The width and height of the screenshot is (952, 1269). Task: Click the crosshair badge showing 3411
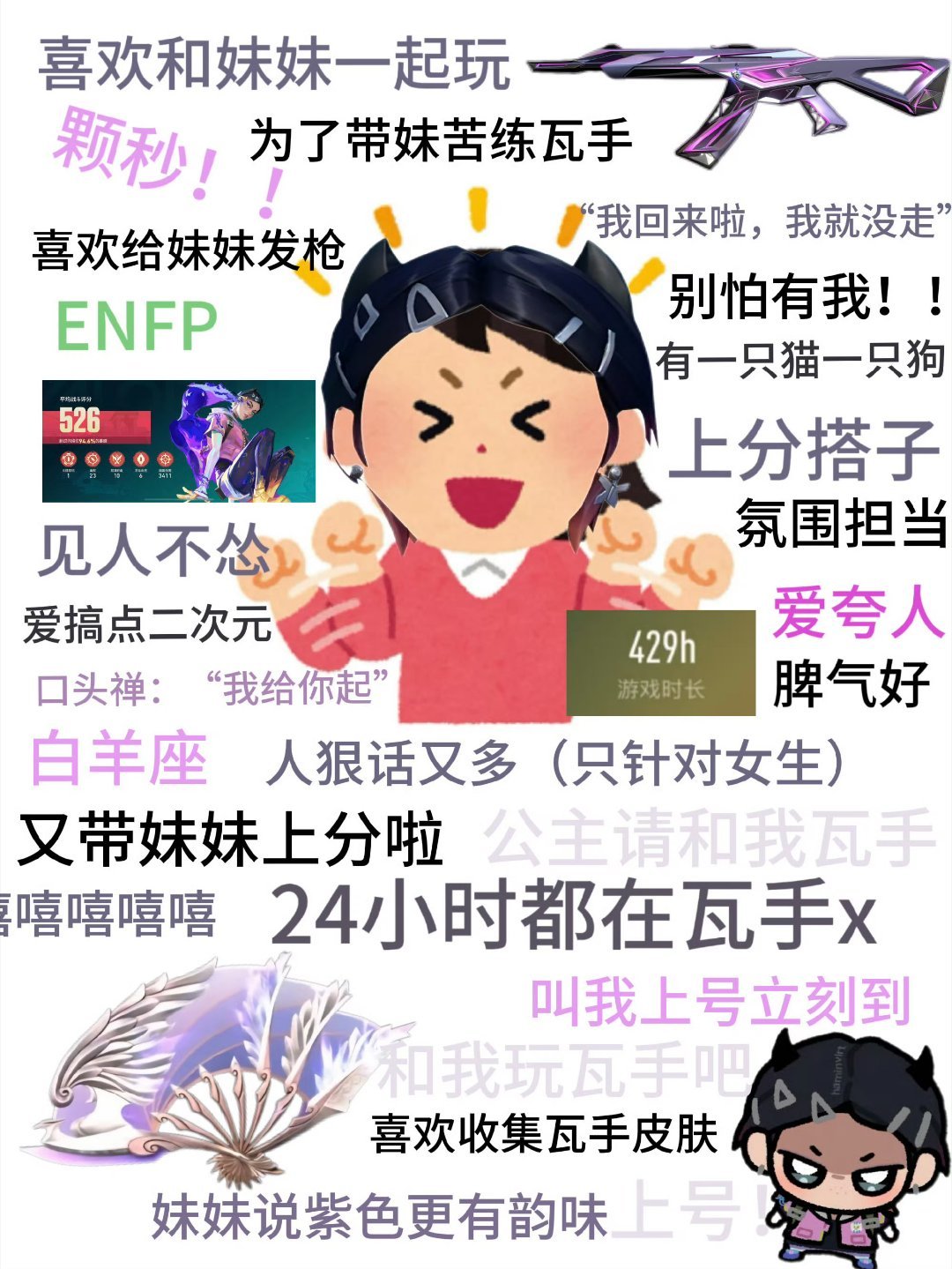(x=166, y=459)
